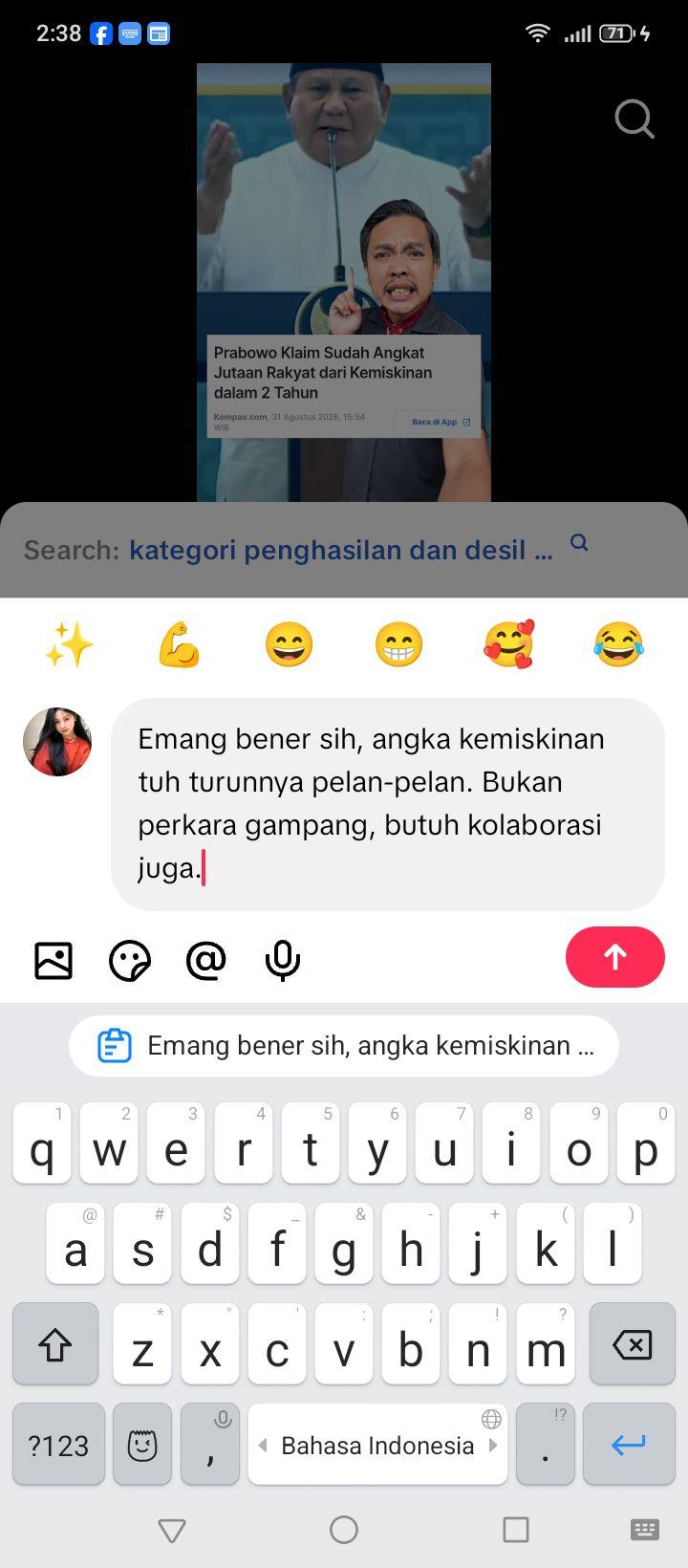Viewport: 688px width, 1568px height.
Task: Tap inside the comment text field
Action: [x=388, y=804]
